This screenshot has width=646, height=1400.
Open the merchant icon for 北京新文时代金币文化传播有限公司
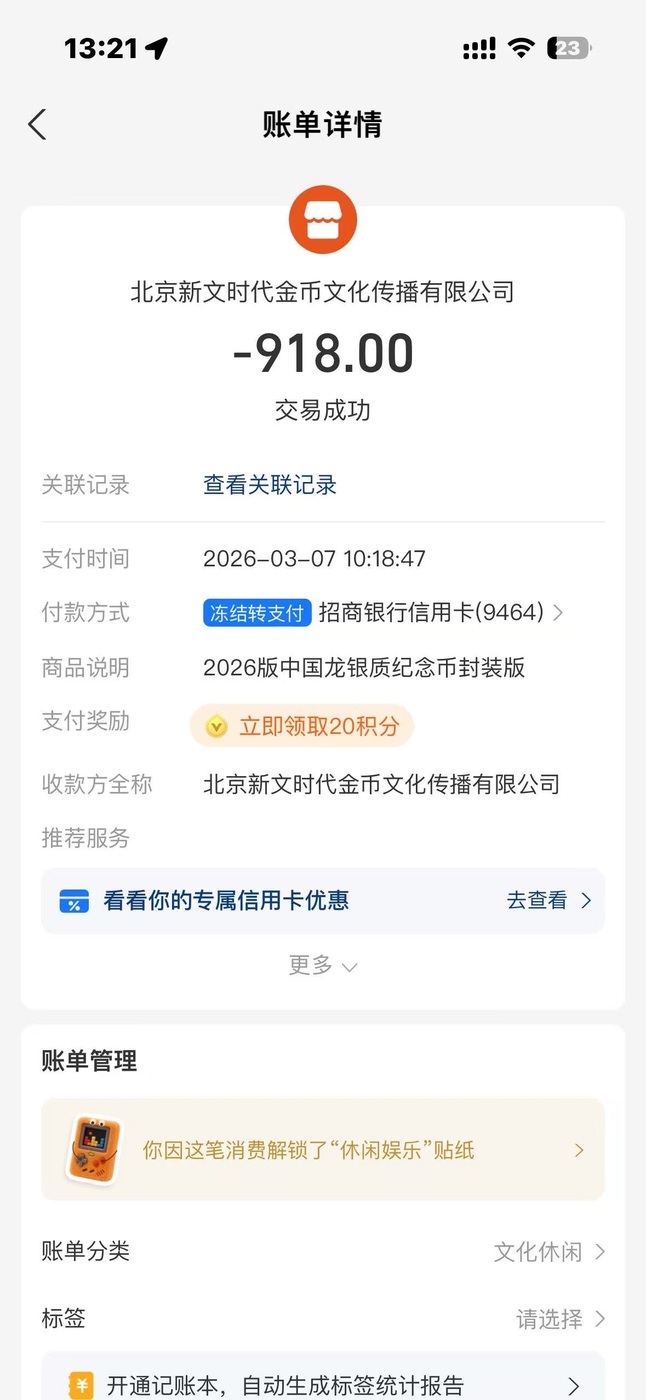[323, 220]
